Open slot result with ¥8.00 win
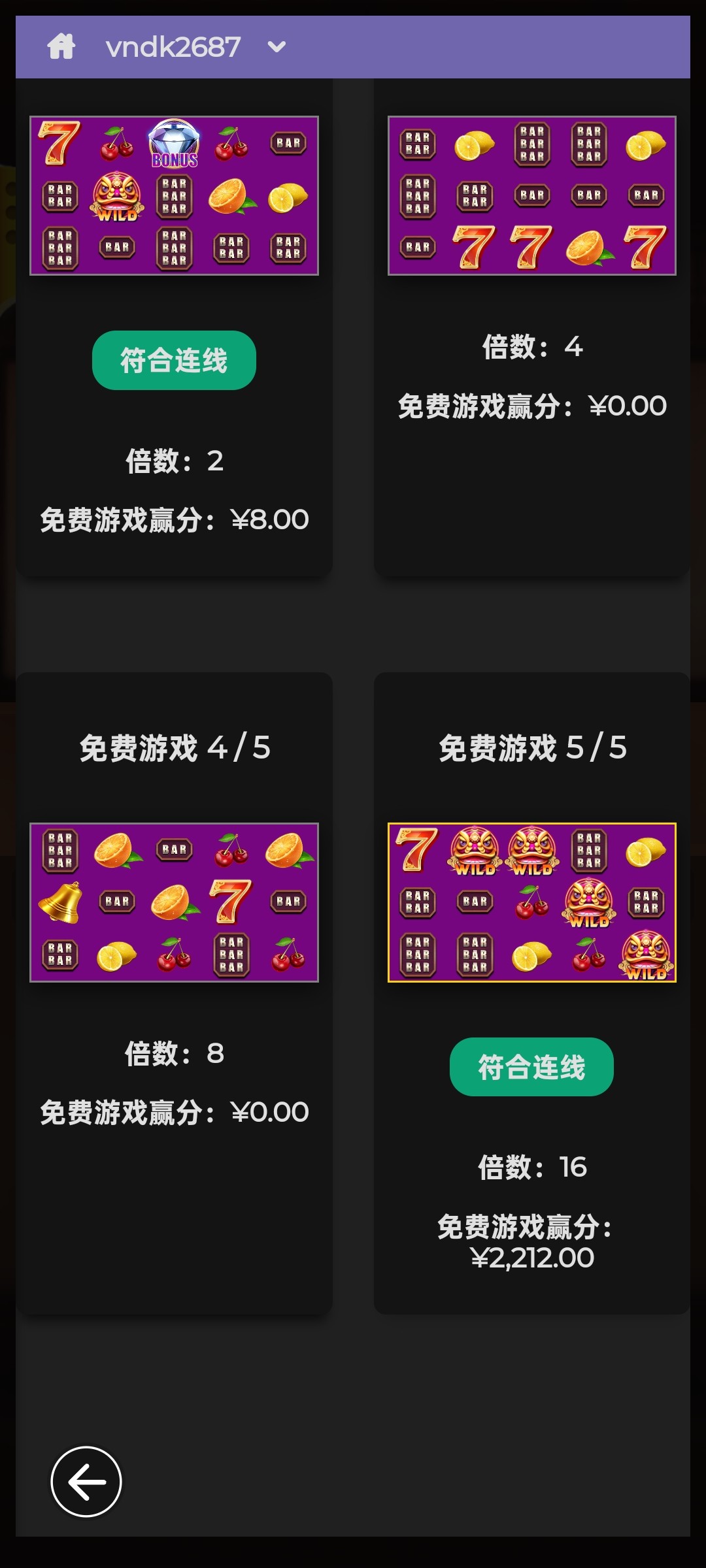The image size is (706, 1568). [174, 195]
